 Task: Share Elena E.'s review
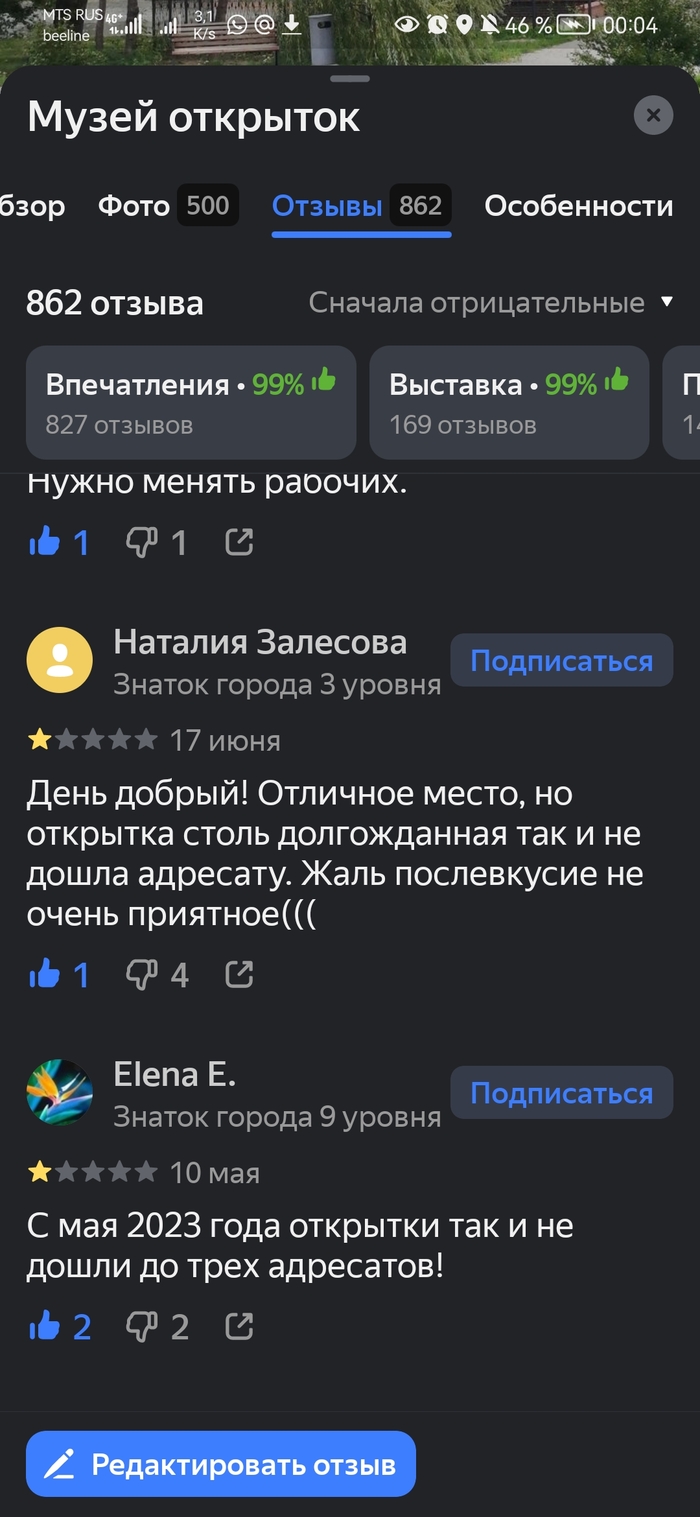[239, 1327]
